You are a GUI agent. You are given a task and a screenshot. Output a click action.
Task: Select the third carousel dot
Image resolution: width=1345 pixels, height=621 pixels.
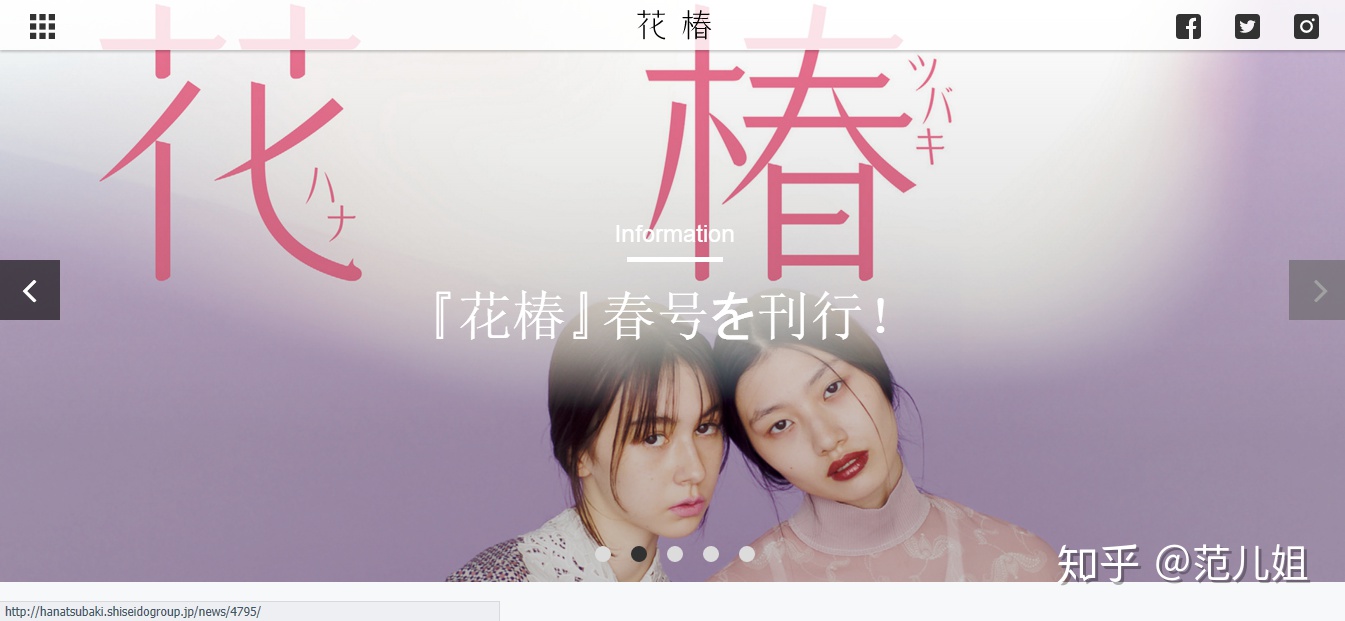click(675, 554)
